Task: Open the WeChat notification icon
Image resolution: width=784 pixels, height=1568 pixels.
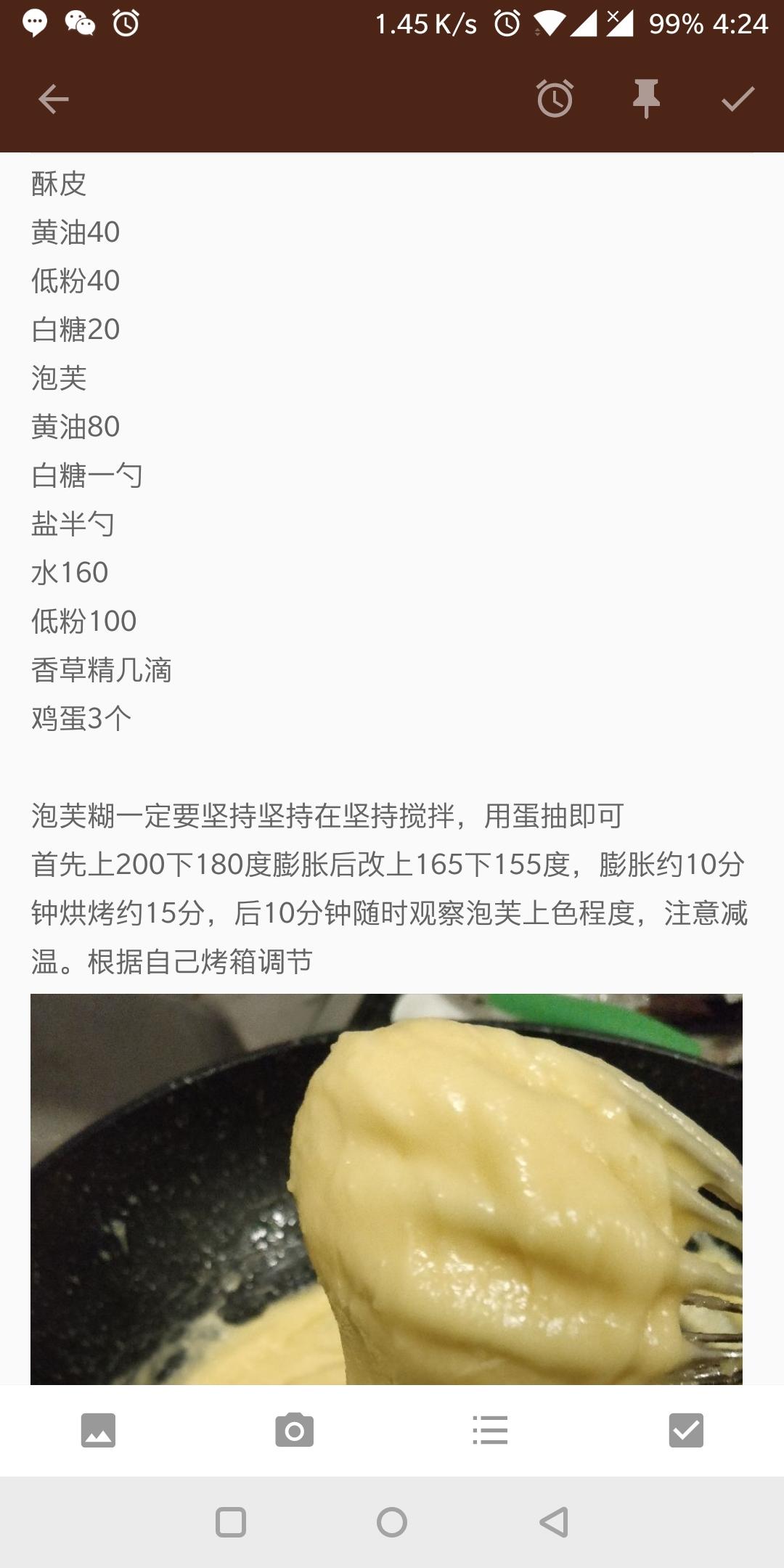Action: click(80, 23)
